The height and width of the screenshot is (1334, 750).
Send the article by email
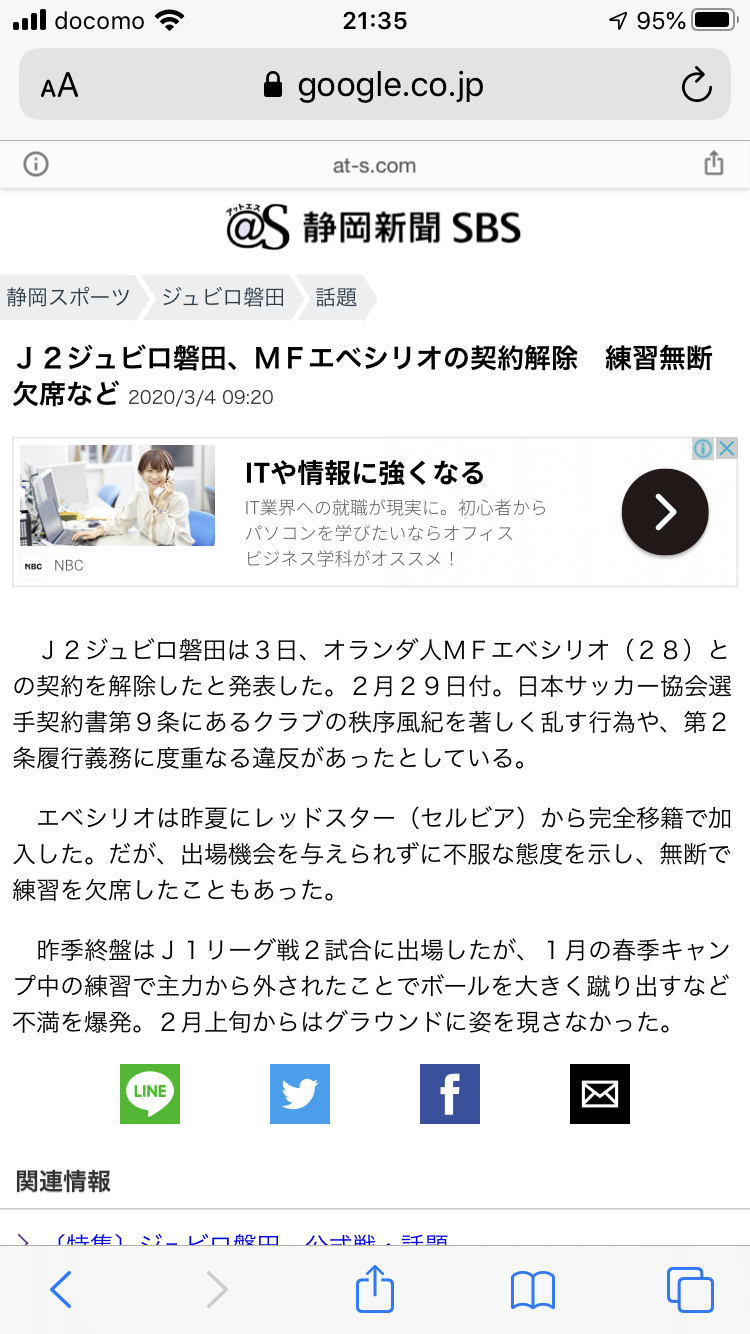600,1094
